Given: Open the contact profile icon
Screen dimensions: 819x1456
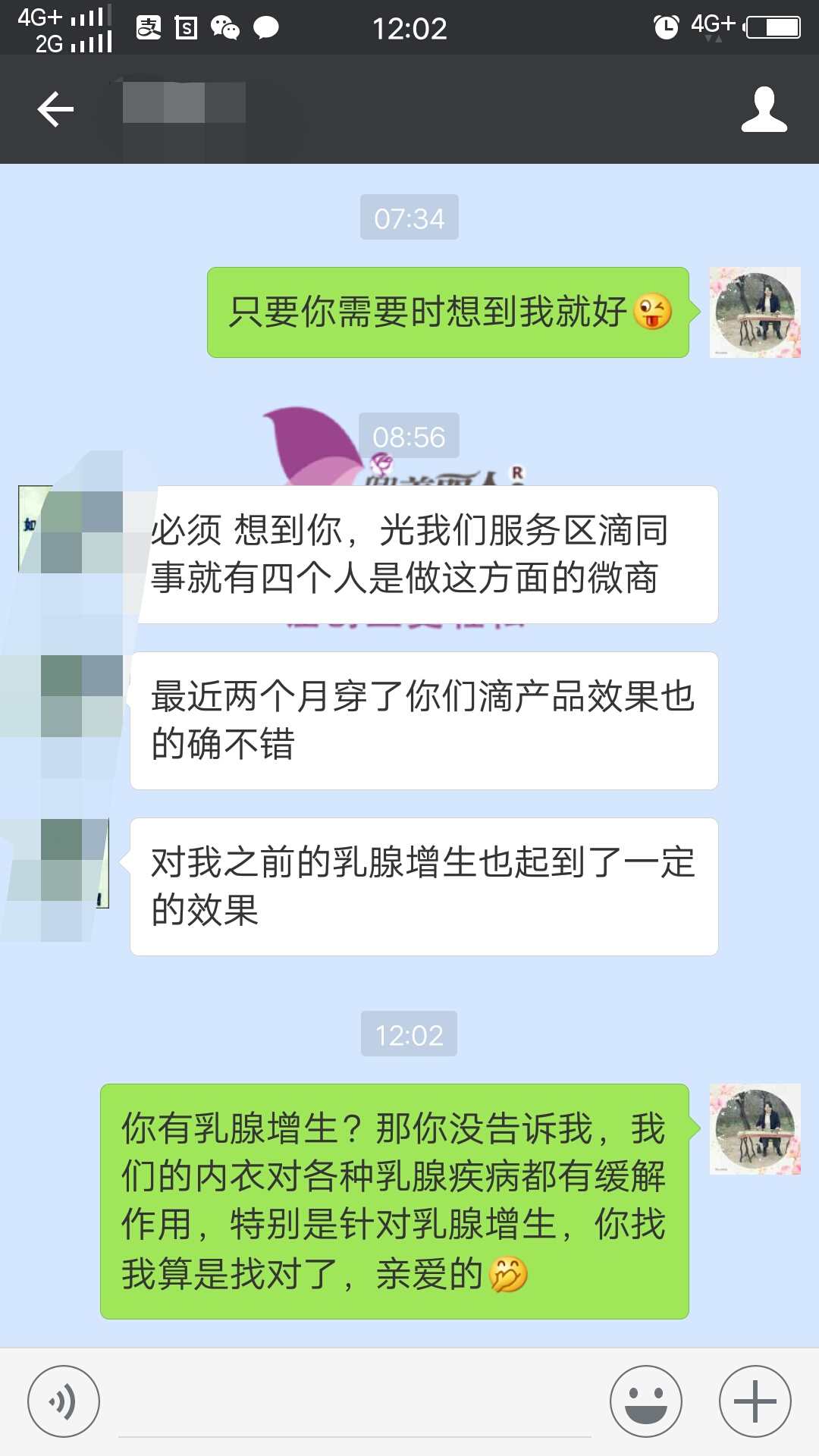Looking at the screenshot, I should pyautogui.click(x=764, y=109).
